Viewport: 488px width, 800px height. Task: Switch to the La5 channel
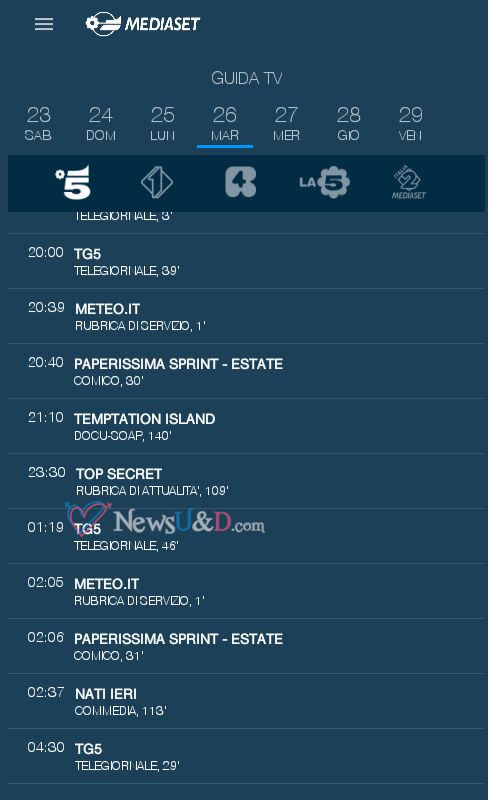[325, 182]
